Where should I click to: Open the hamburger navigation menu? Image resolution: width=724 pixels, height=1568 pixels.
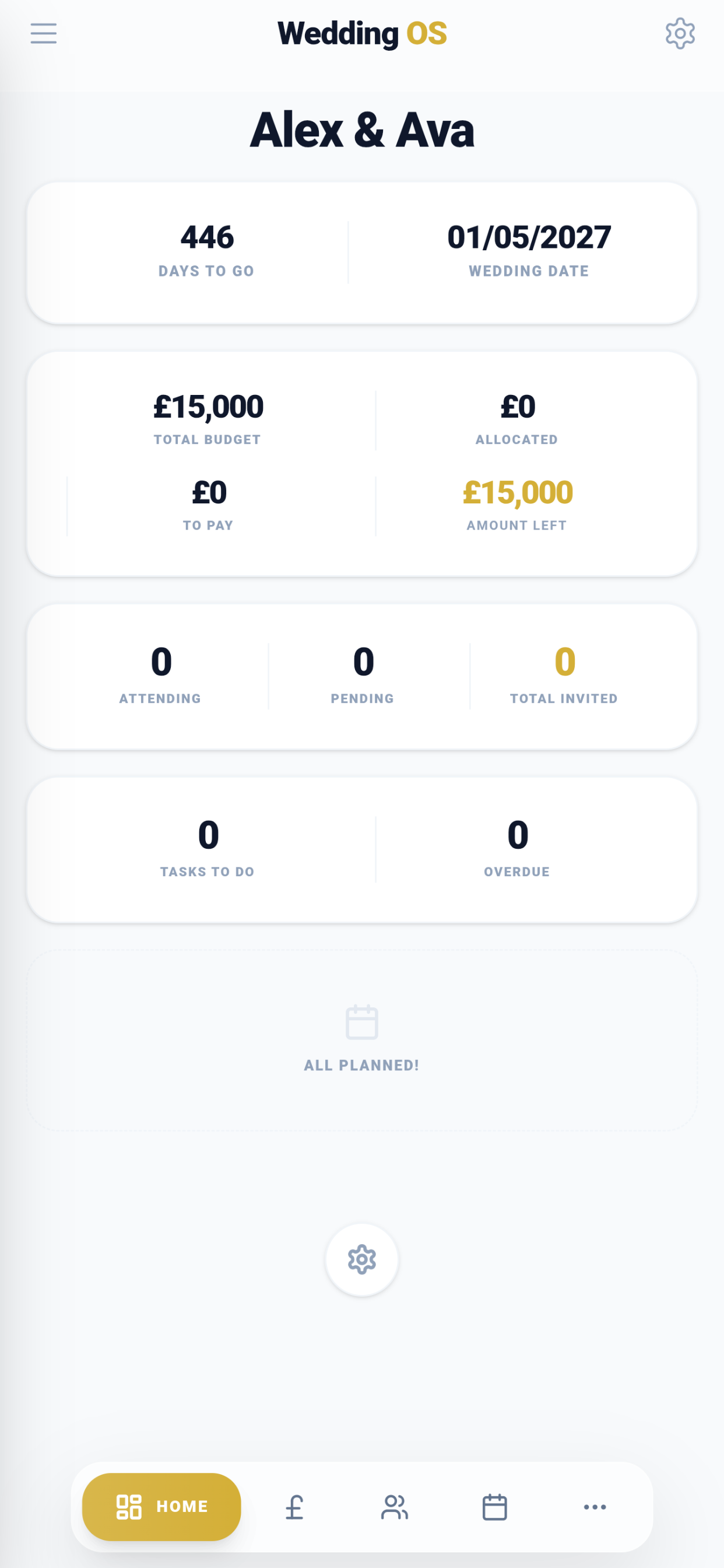click(x=43, y=33)
